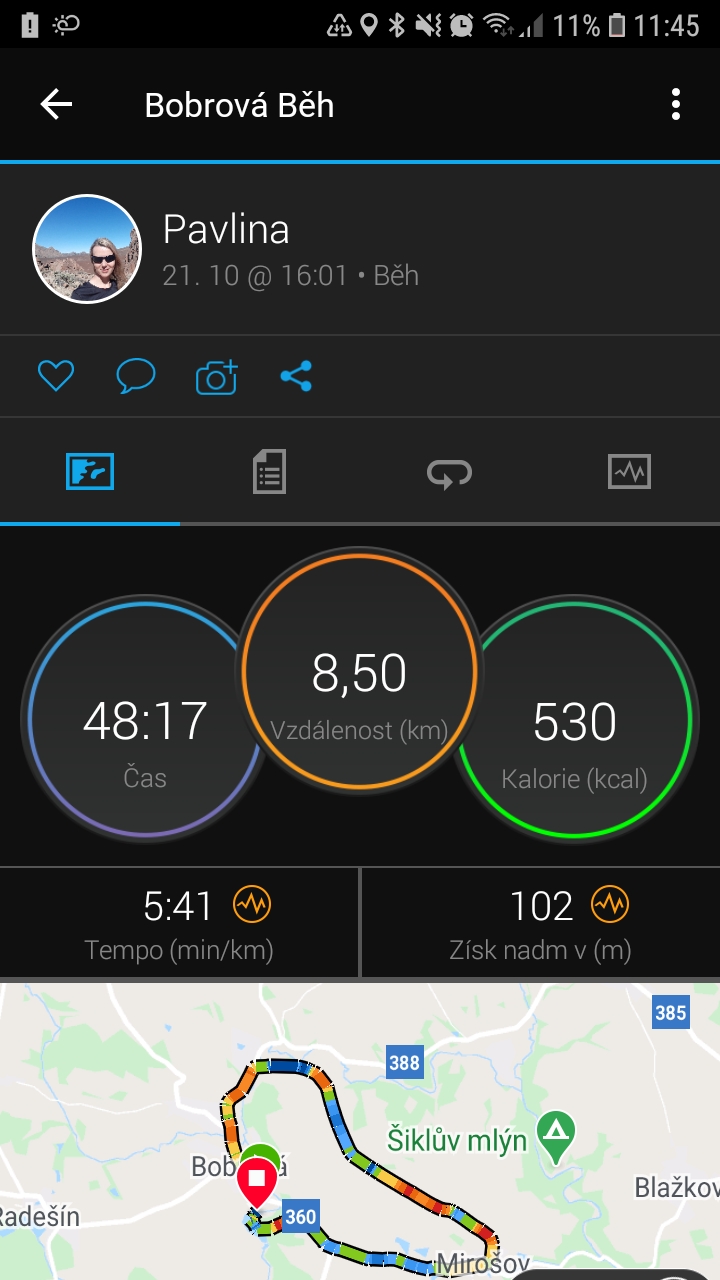Open the Zisk nadm v chart icon

coord(609,905)
